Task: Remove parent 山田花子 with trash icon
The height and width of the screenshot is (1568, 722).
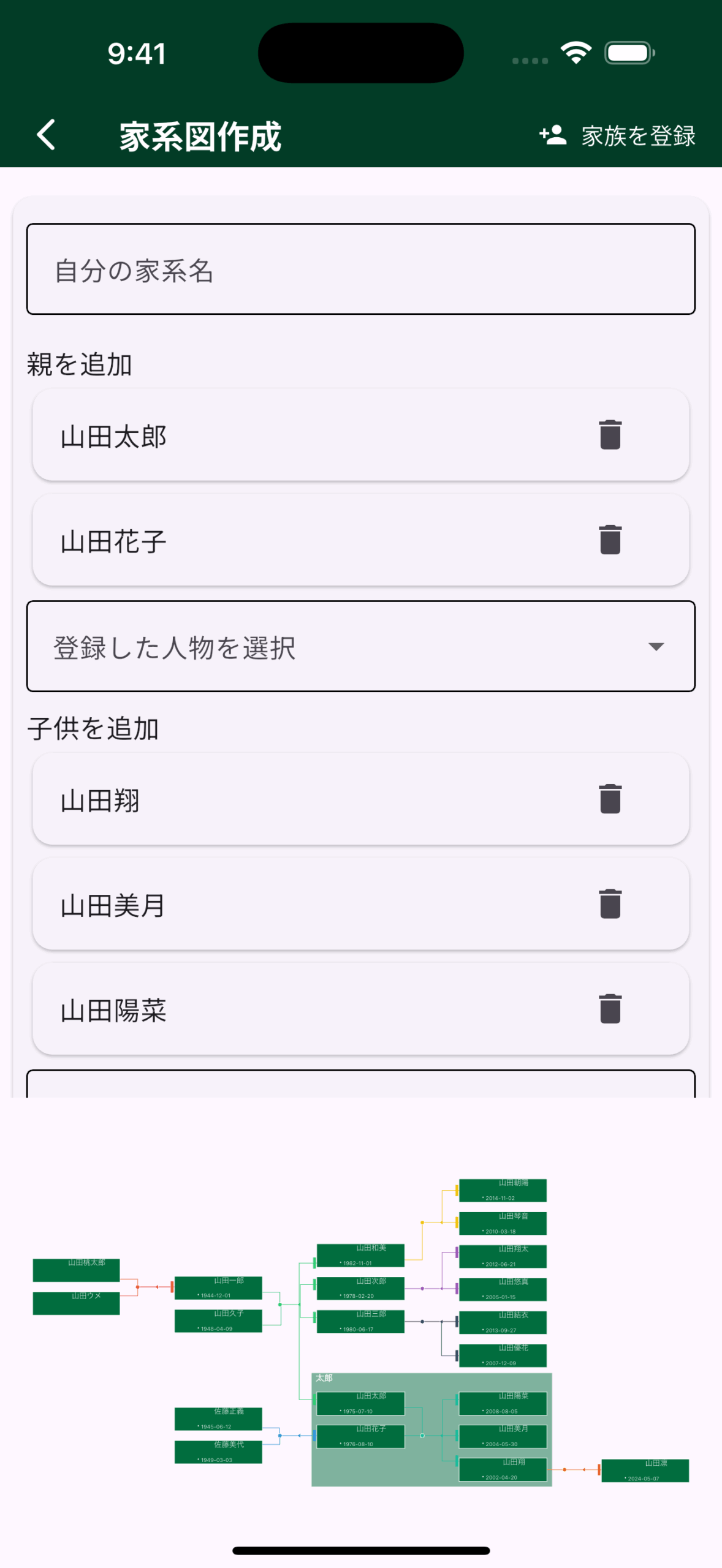Action: 610,540
